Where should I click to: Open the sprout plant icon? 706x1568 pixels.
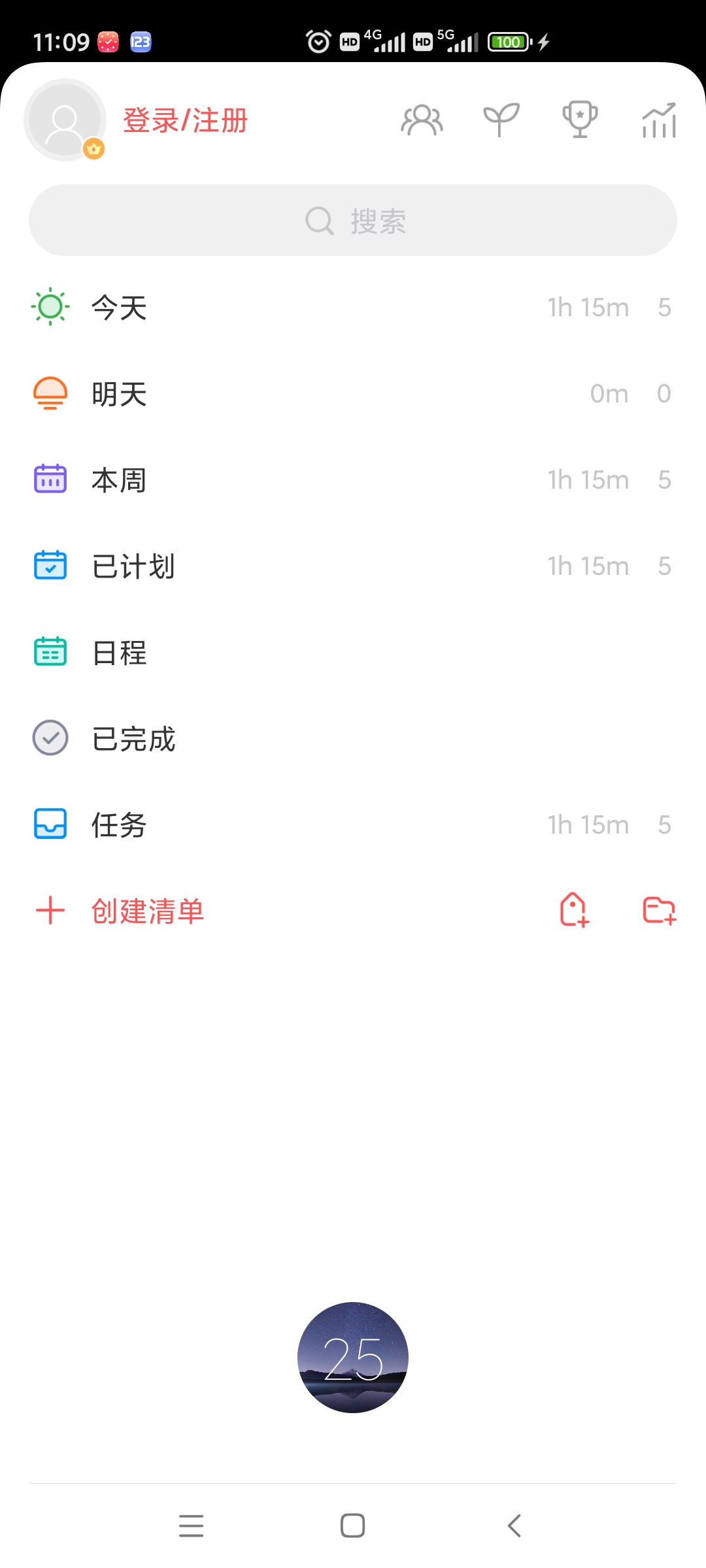(x=501, y=120)
